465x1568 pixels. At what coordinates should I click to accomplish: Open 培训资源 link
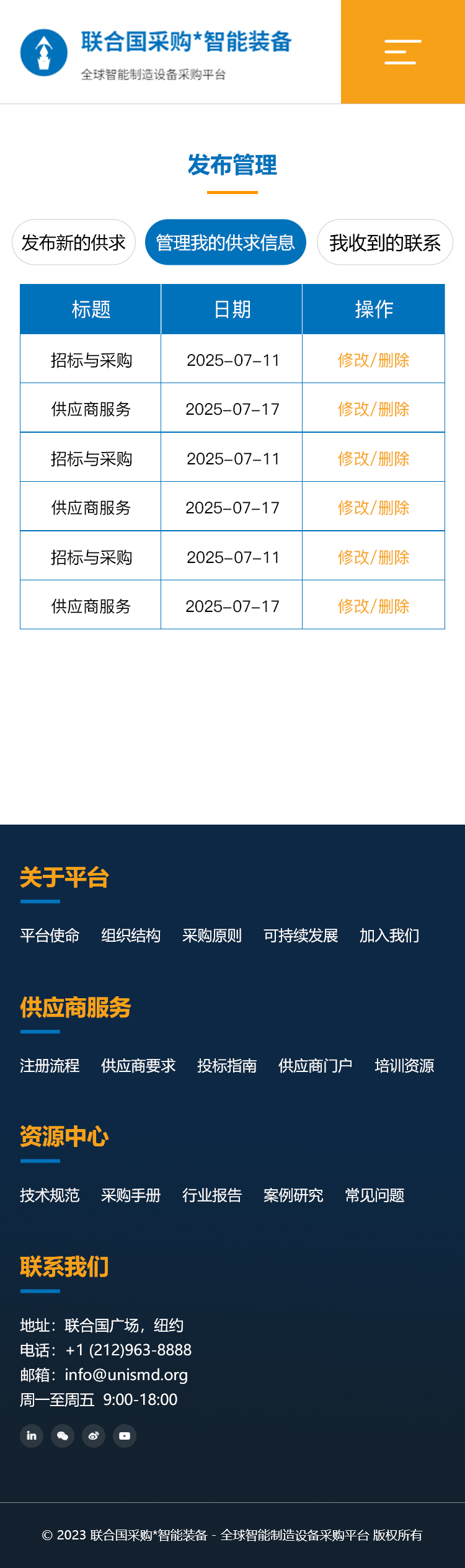(404, 1066)
